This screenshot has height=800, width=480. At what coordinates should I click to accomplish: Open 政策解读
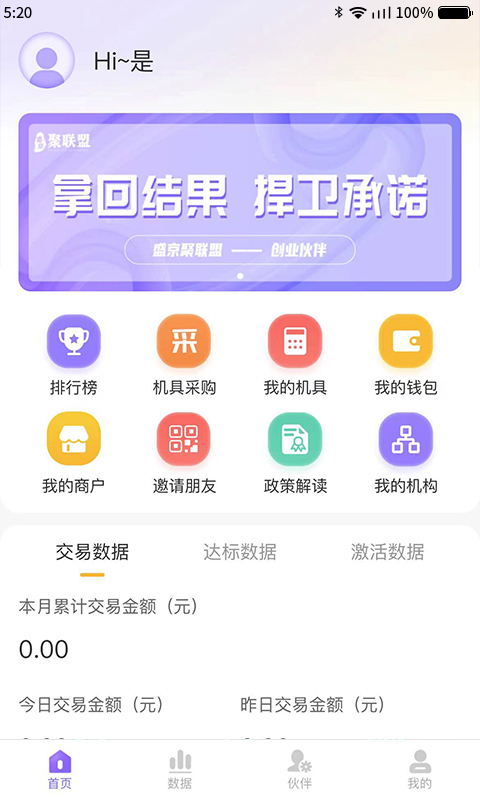295,454
